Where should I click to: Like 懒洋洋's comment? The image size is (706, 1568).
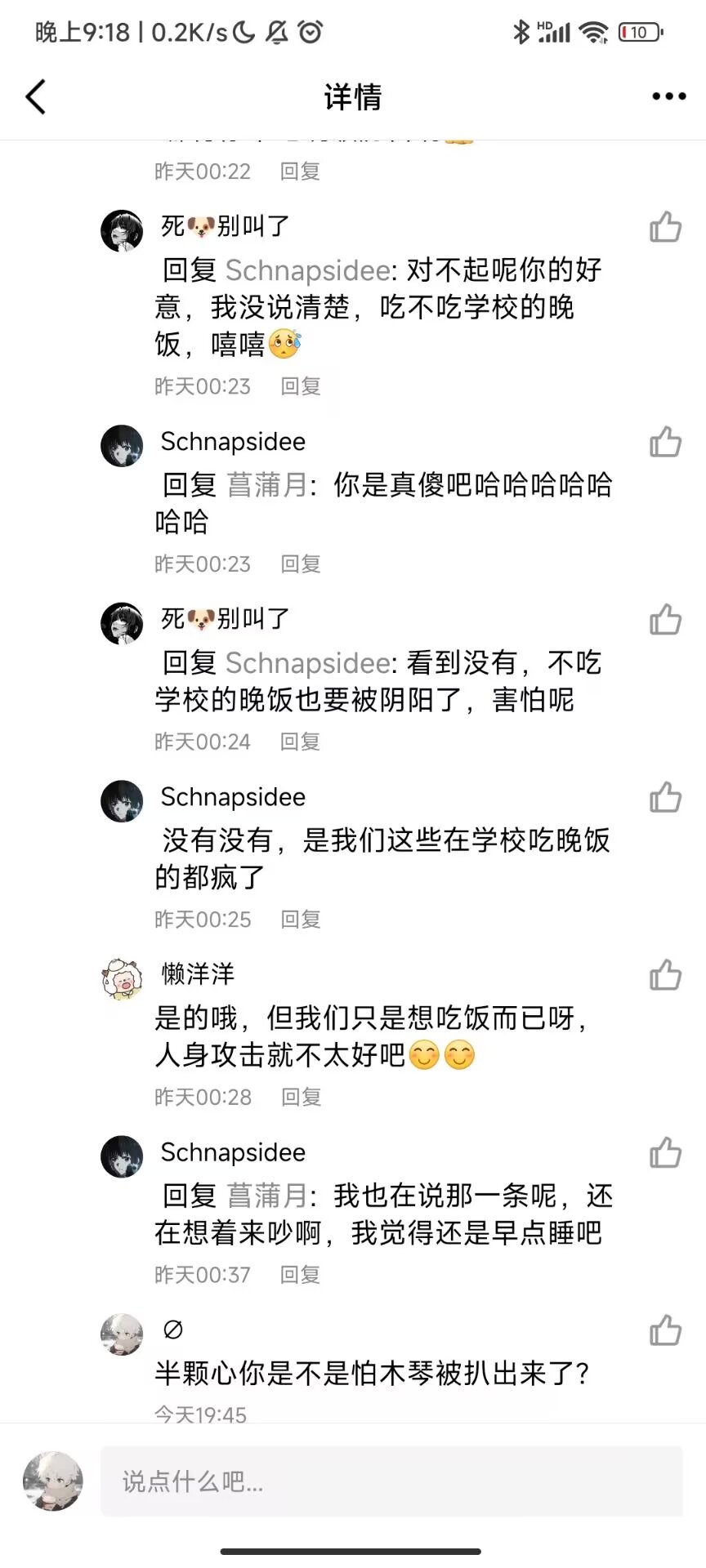(x=665, y=975)
